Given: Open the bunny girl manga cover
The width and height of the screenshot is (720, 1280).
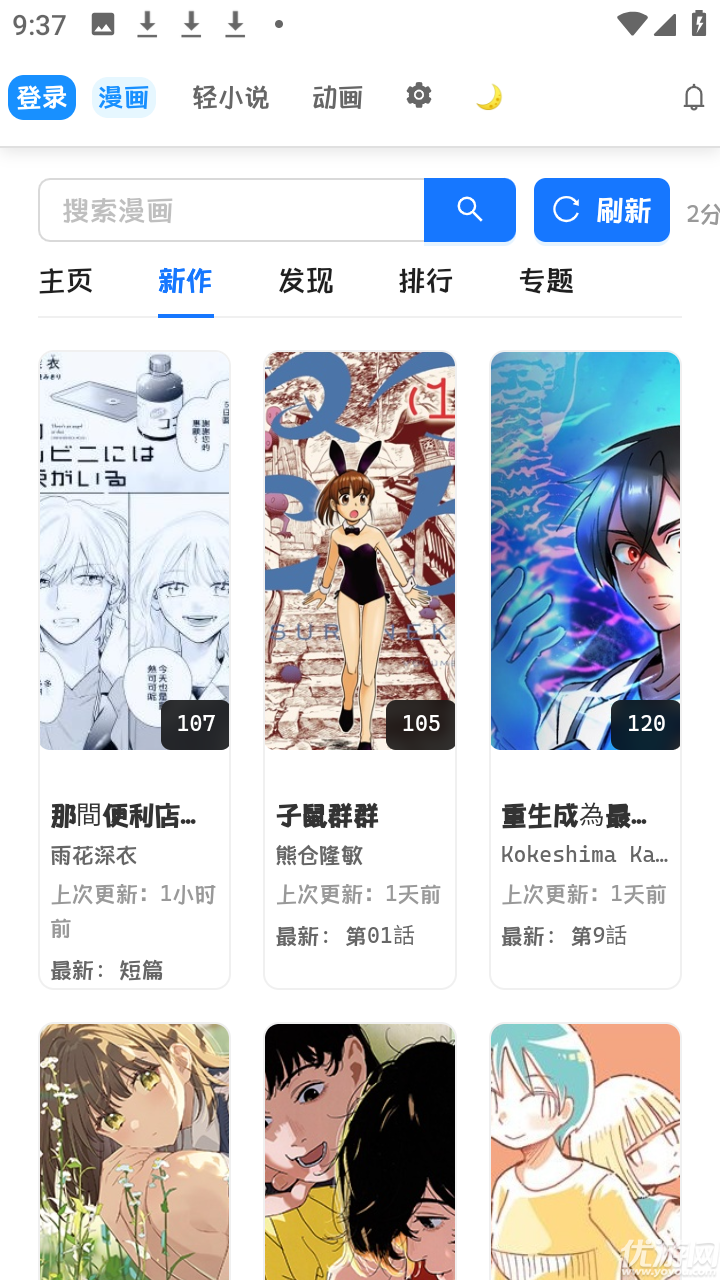Looking at the screenshot, I should point(360,549).
